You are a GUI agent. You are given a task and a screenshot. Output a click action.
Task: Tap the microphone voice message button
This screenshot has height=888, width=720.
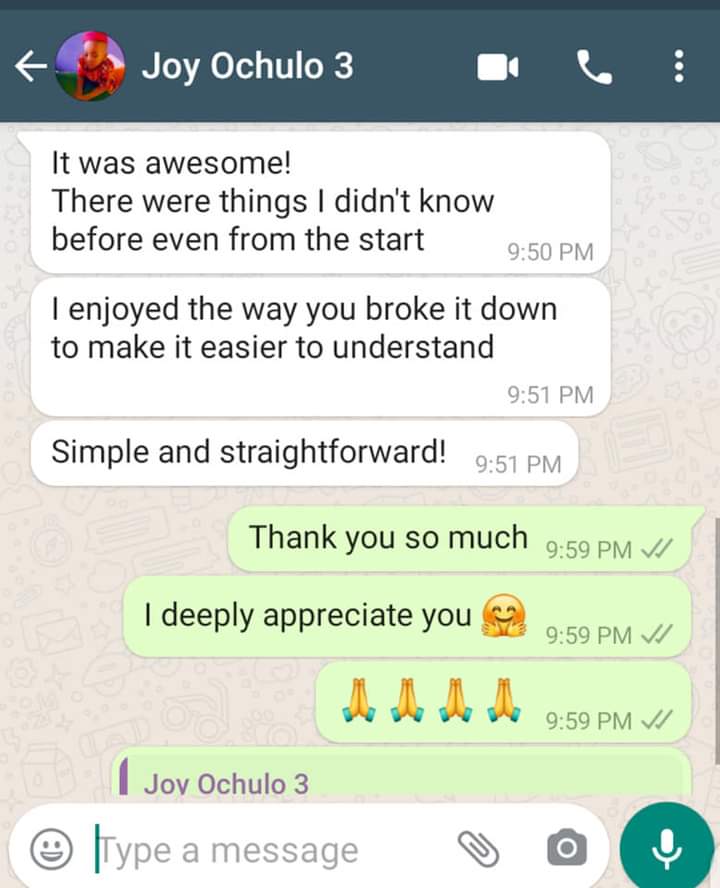(x=664, y=847)
